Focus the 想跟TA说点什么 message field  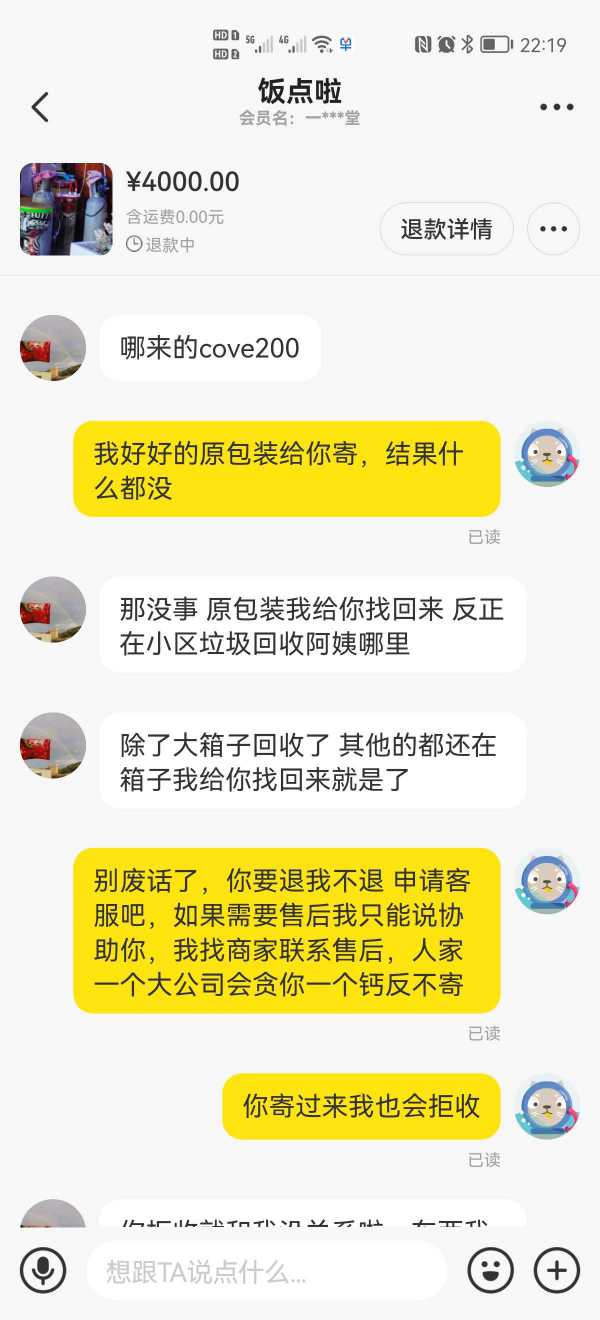pos(266,1271)
